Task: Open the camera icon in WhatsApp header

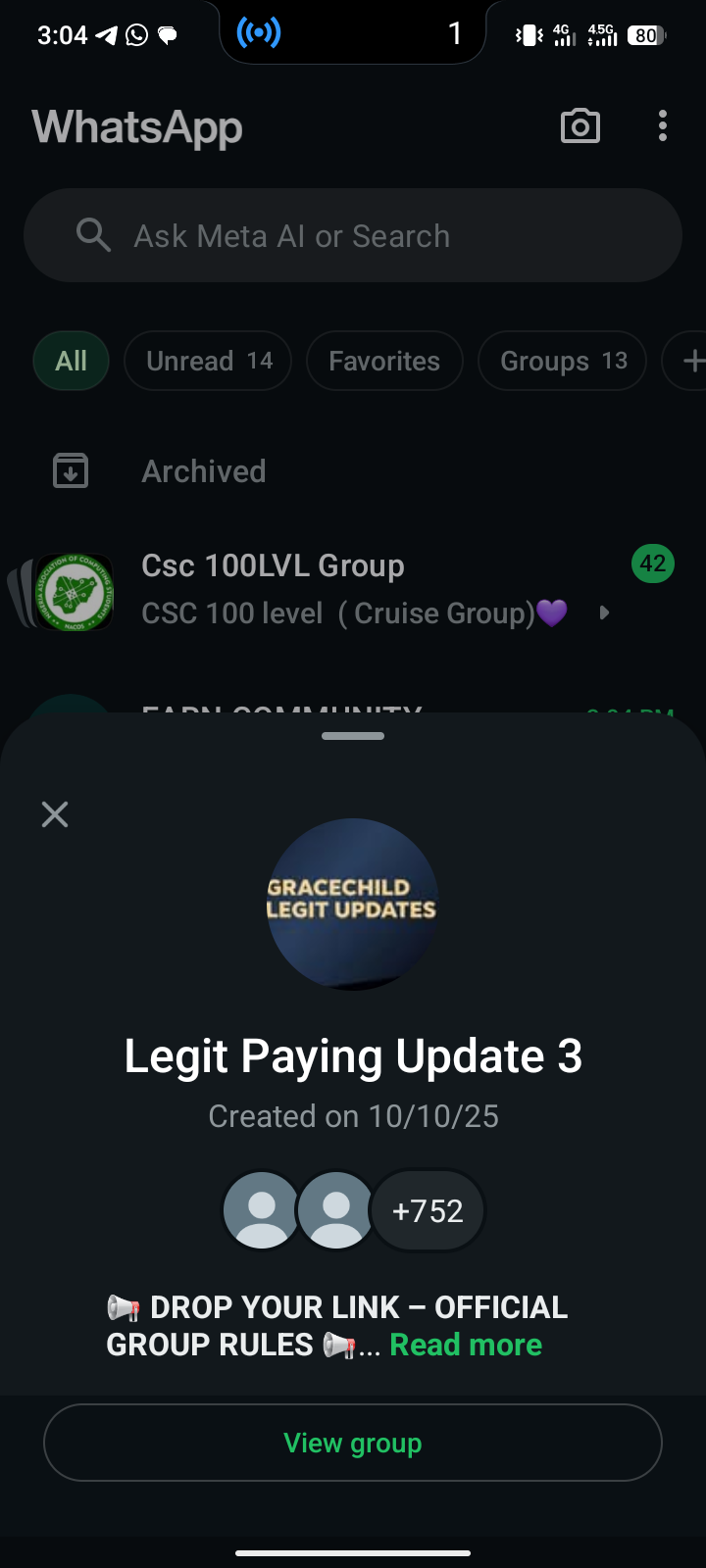Action: tap(580, 126)
